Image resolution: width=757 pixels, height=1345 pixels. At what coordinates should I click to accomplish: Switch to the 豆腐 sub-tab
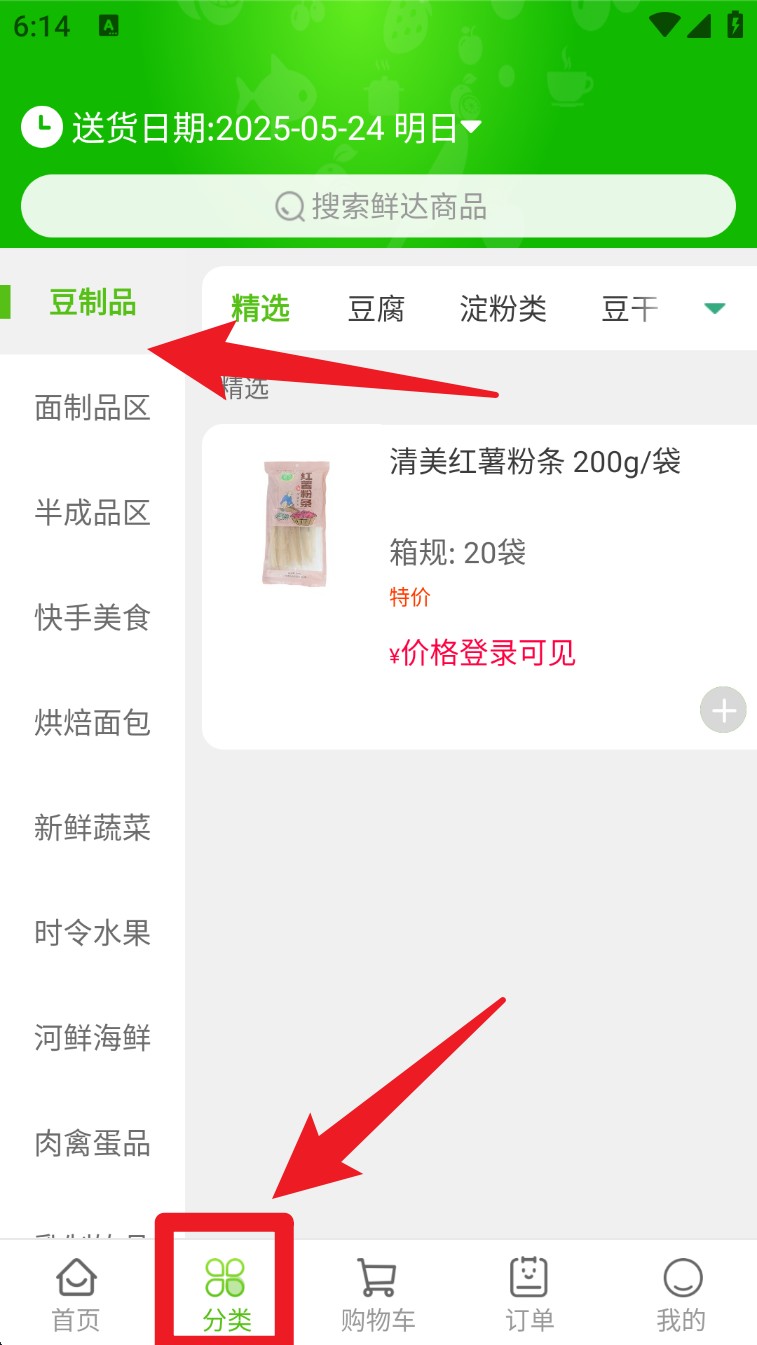(376, 309)
